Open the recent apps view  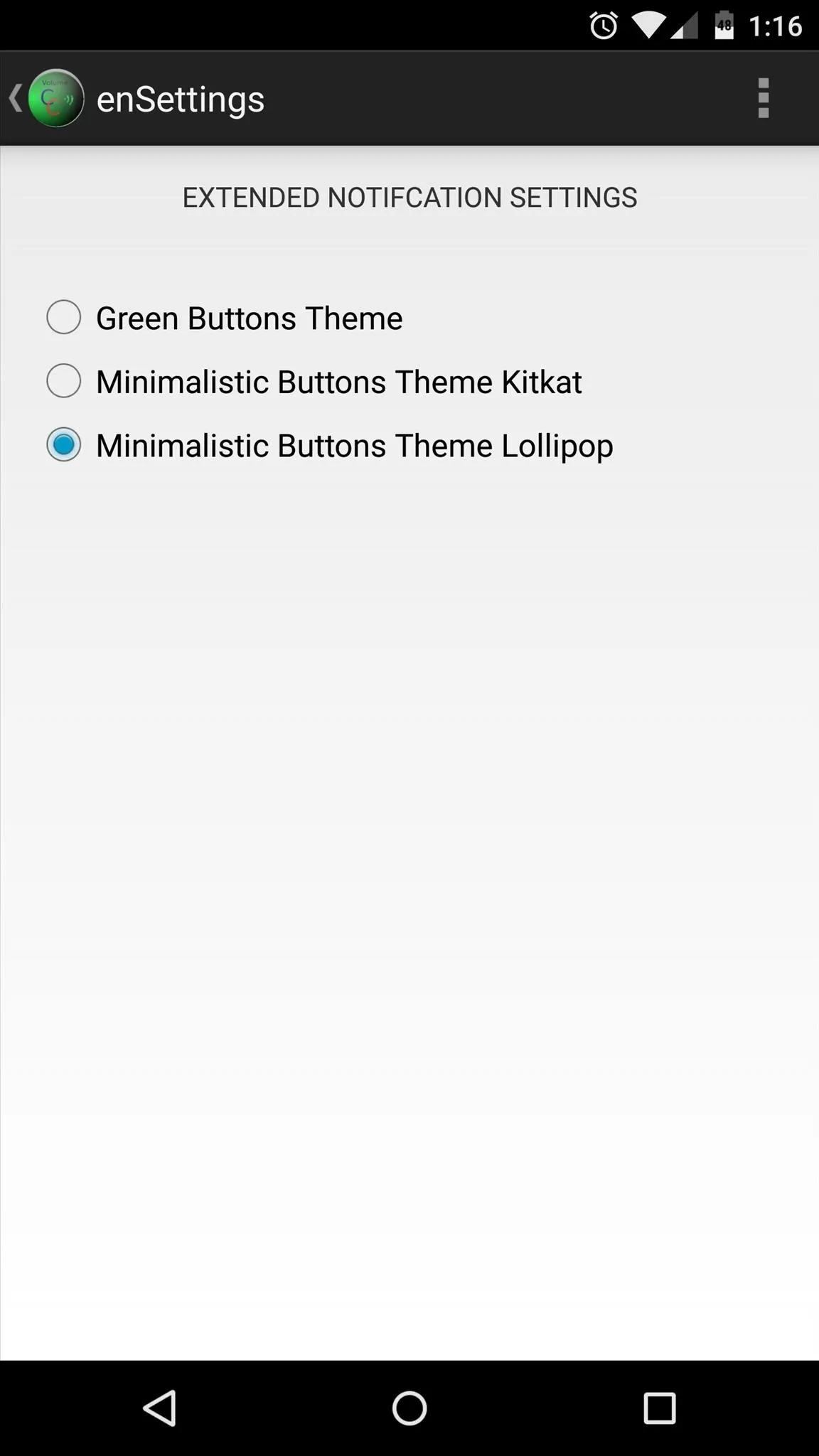pyautogui.click(x=660, y=1408)
